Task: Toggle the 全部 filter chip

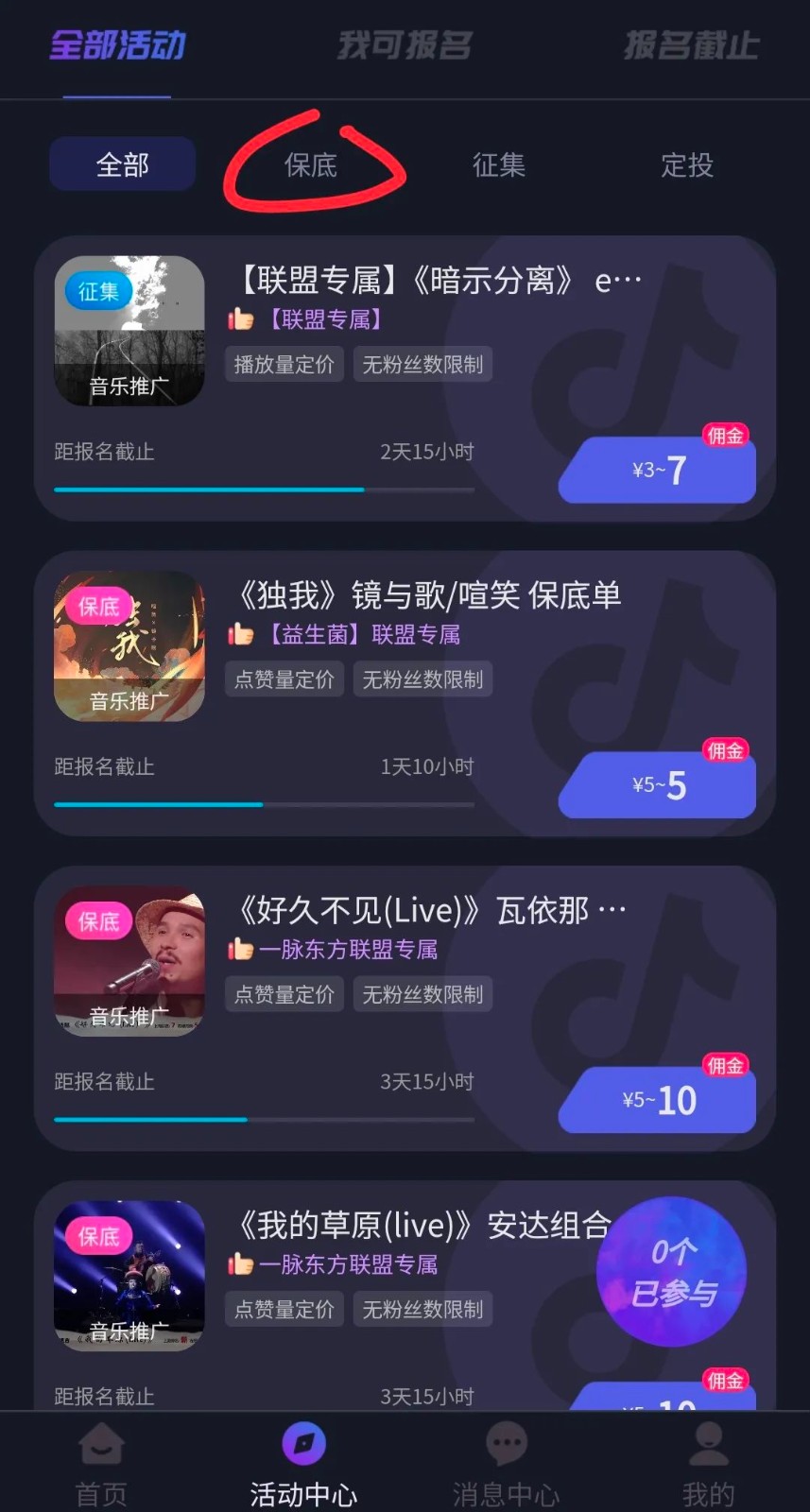Action: click(122, 163)
